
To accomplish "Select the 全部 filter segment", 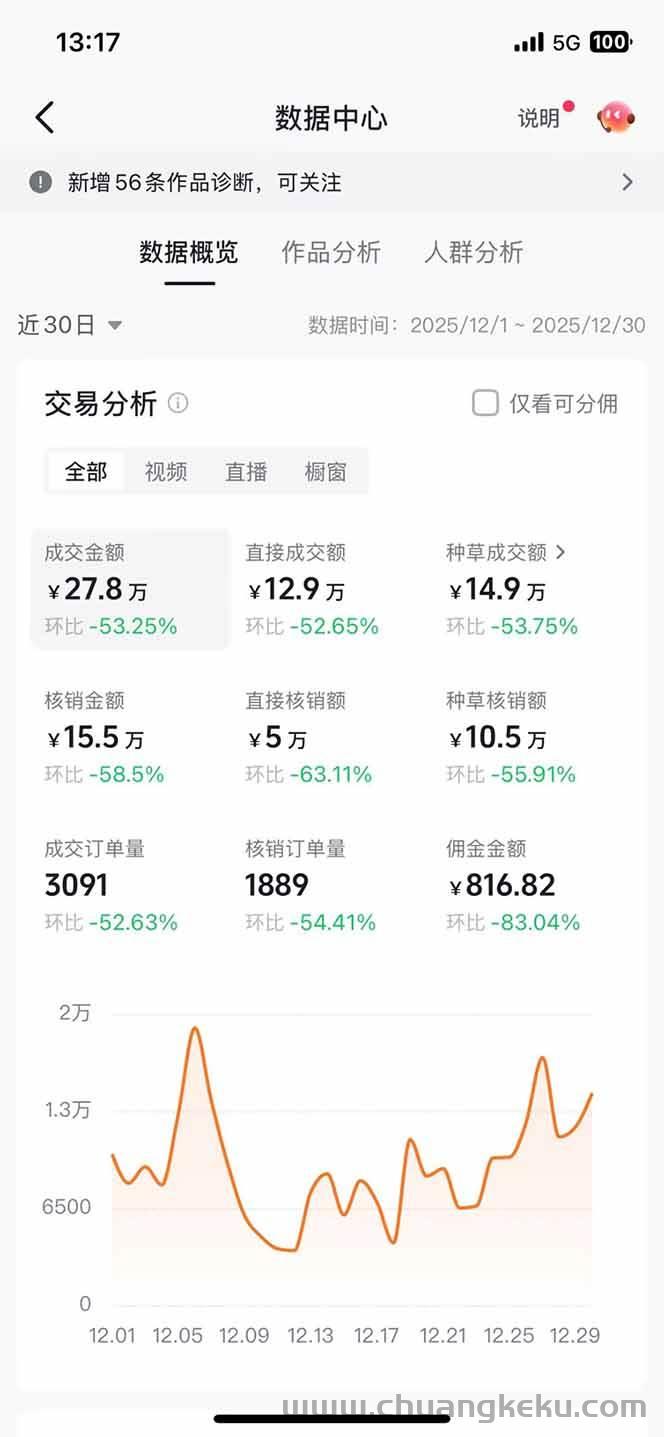I will (x=86, y=471).
